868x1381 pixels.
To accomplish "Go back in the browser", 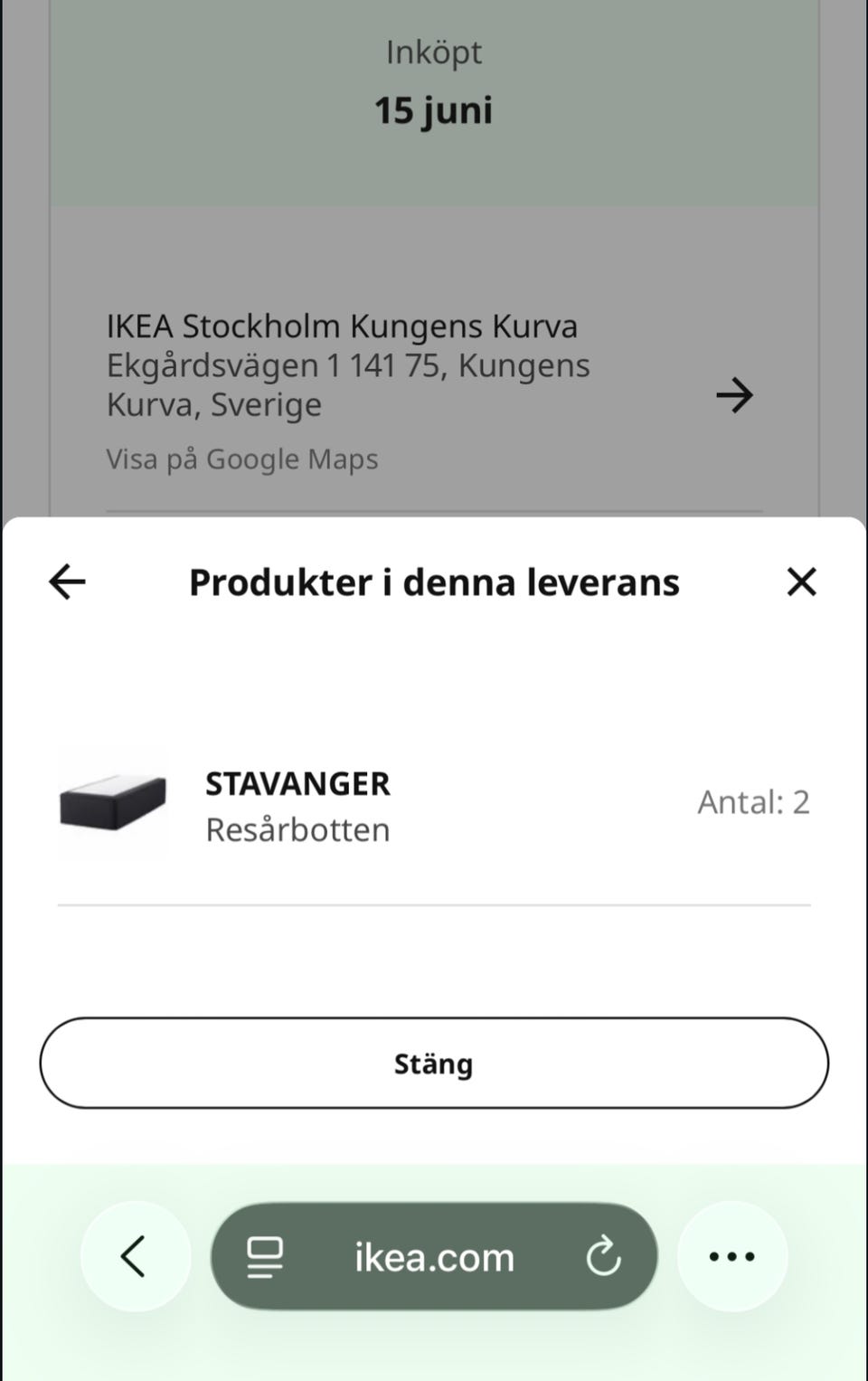I will [x=135, y=1256].
